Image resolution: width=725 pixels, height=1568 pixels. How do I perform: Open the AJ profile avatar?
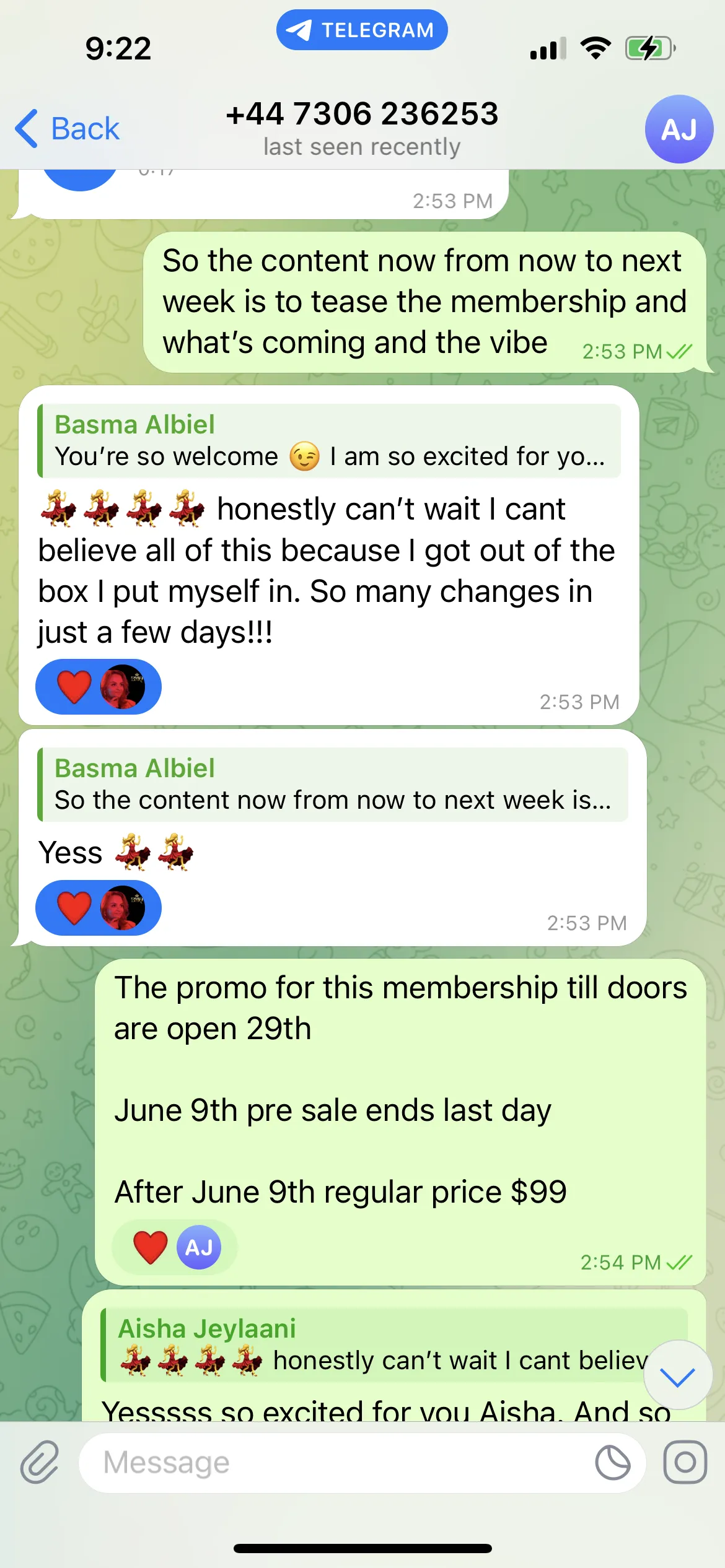pyautogui.click(x=679, y=129)
